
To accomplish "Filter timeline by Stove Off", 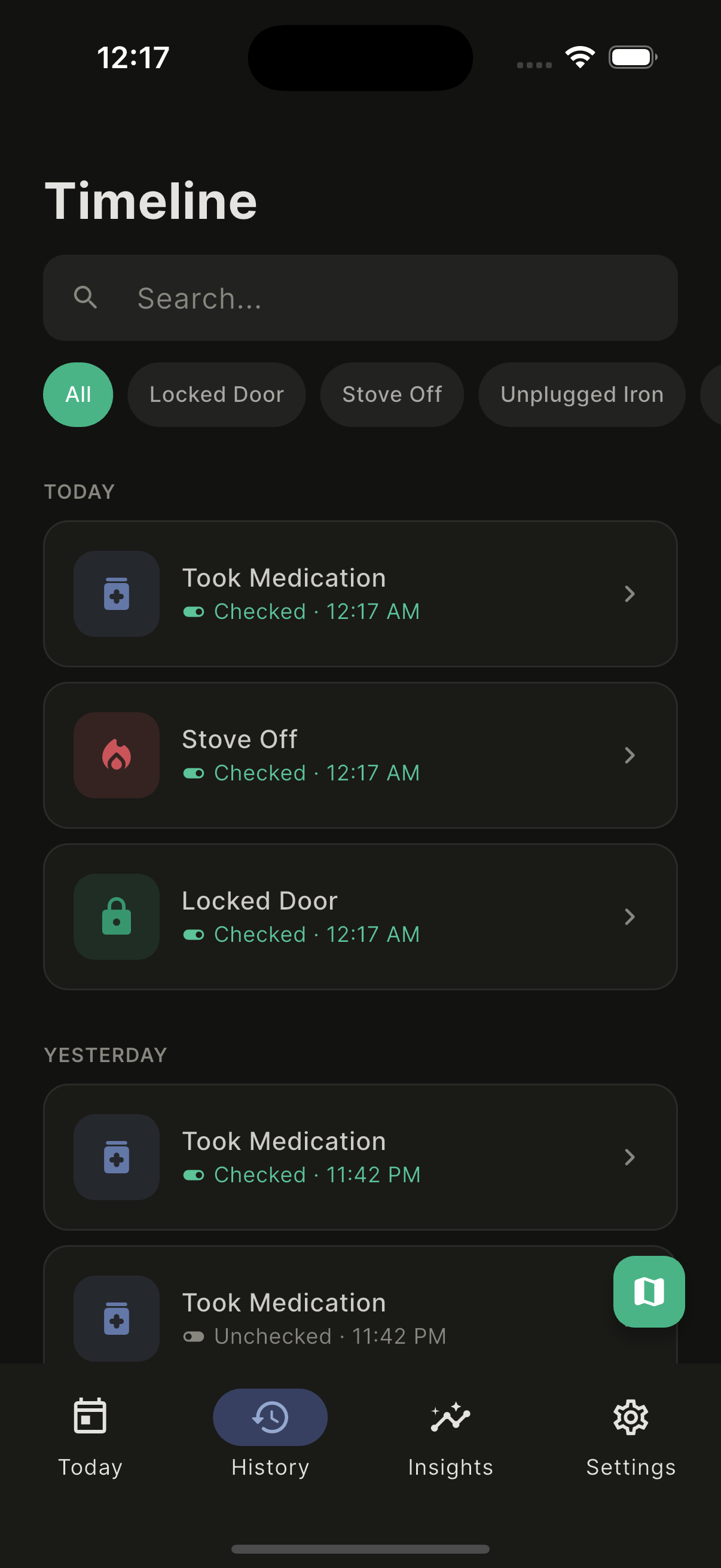I will 391,395.
